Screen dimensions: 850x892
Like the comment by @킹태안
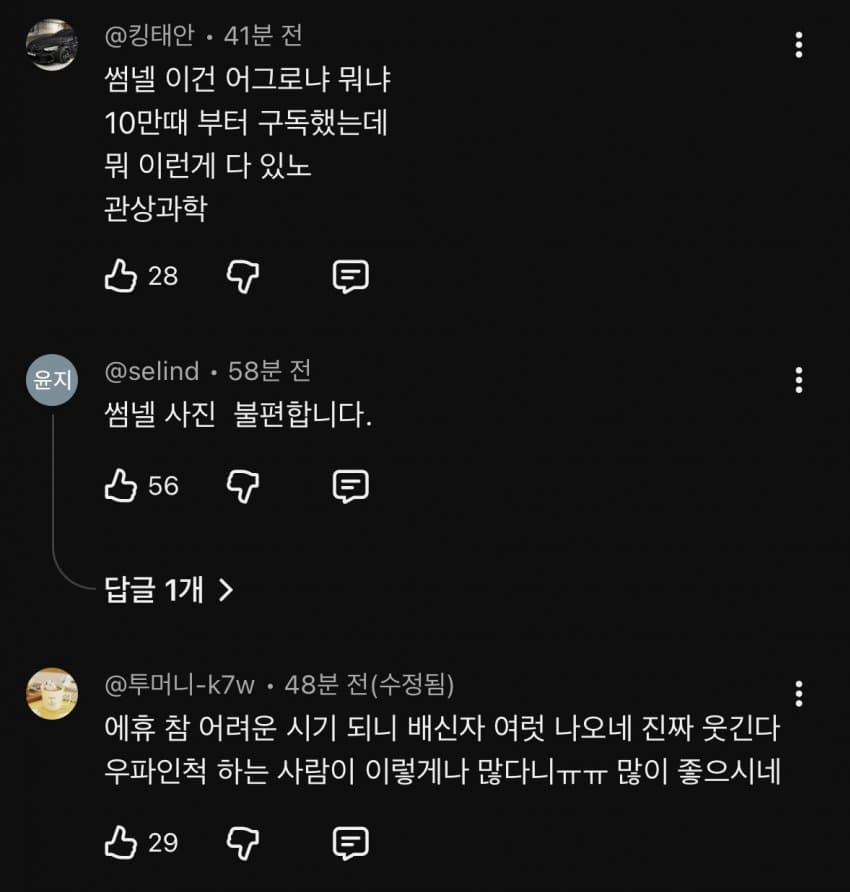[x=120, y=276]
